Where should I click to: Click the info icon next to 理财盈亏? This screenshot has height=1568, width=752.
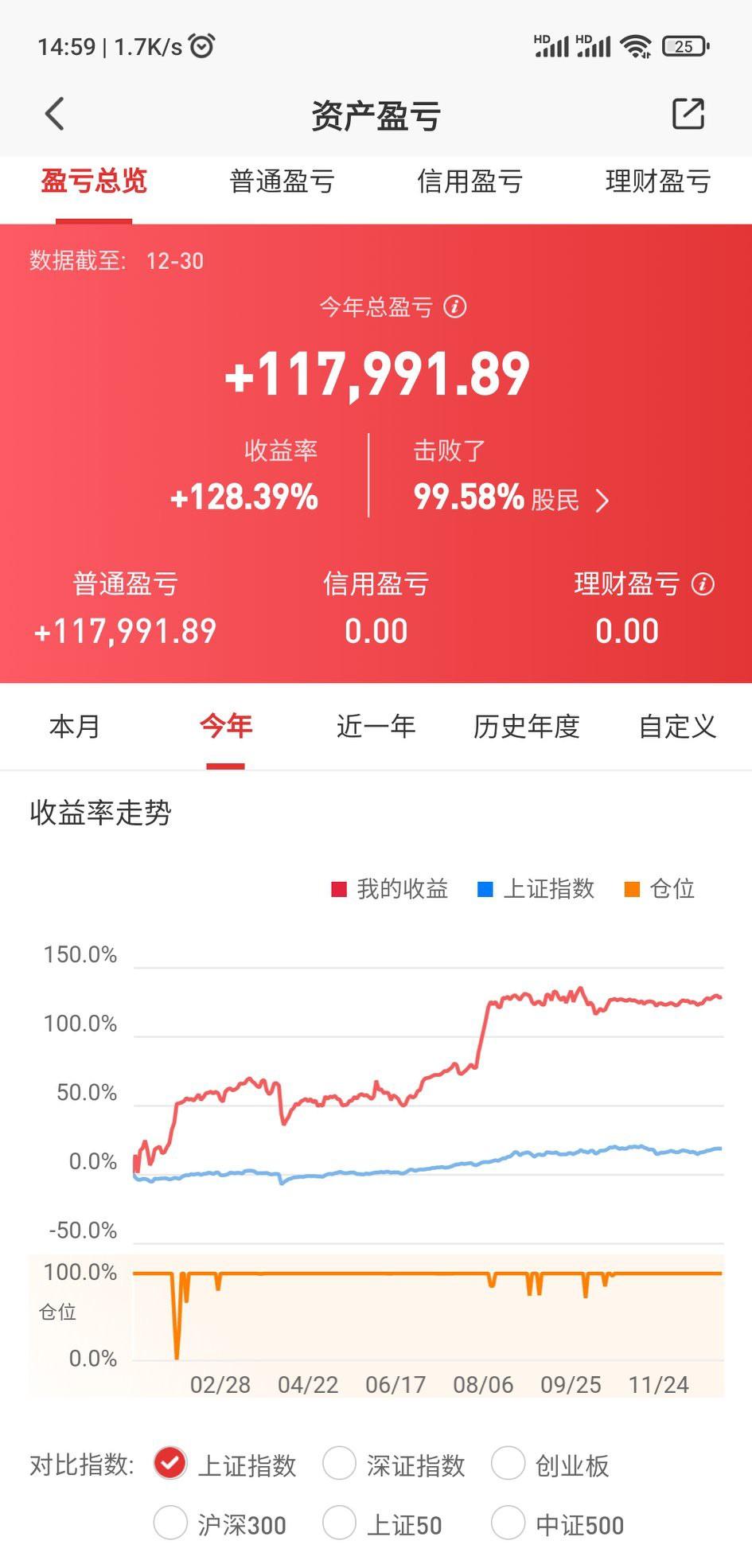pyautogui.click(x=702, y=583)
